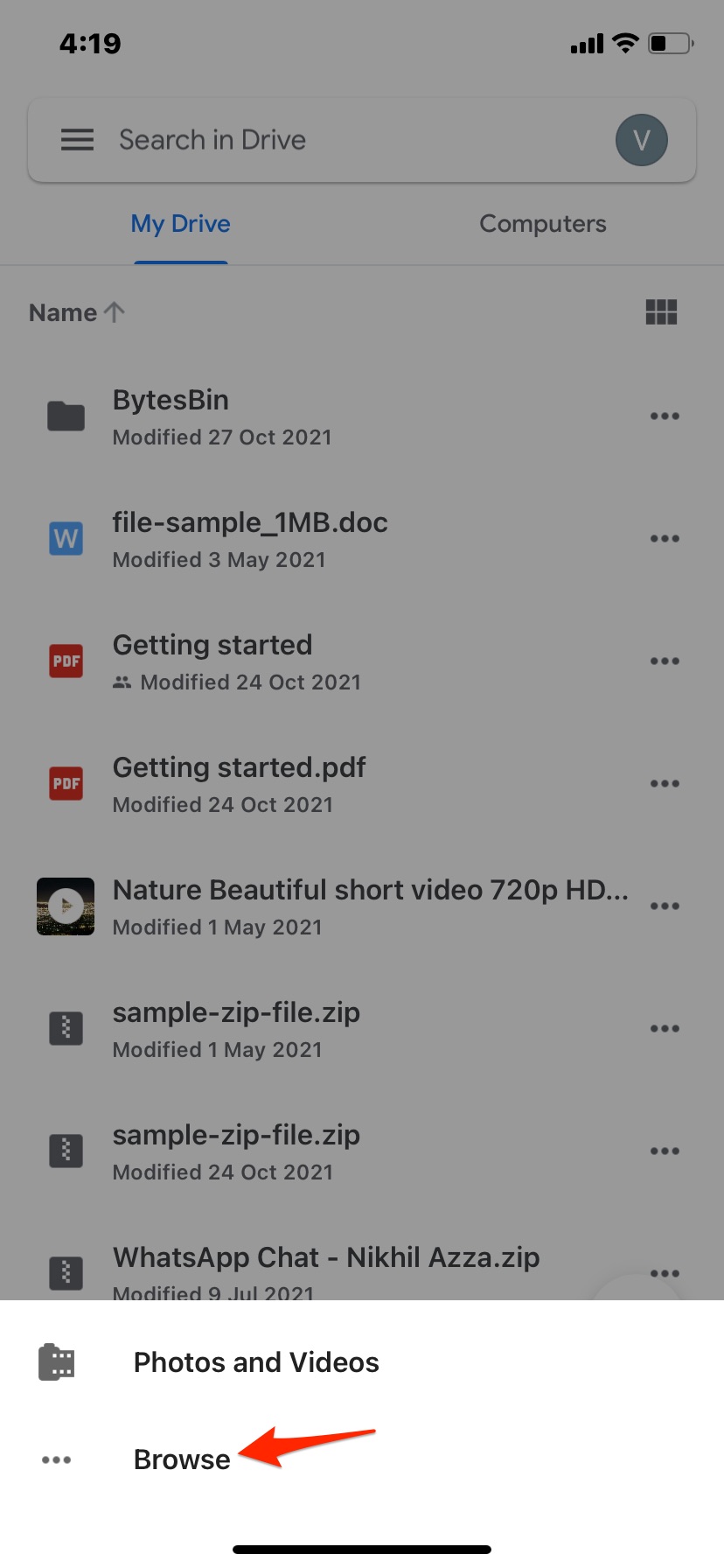Tap the shared indicator on Getting started

123,682
